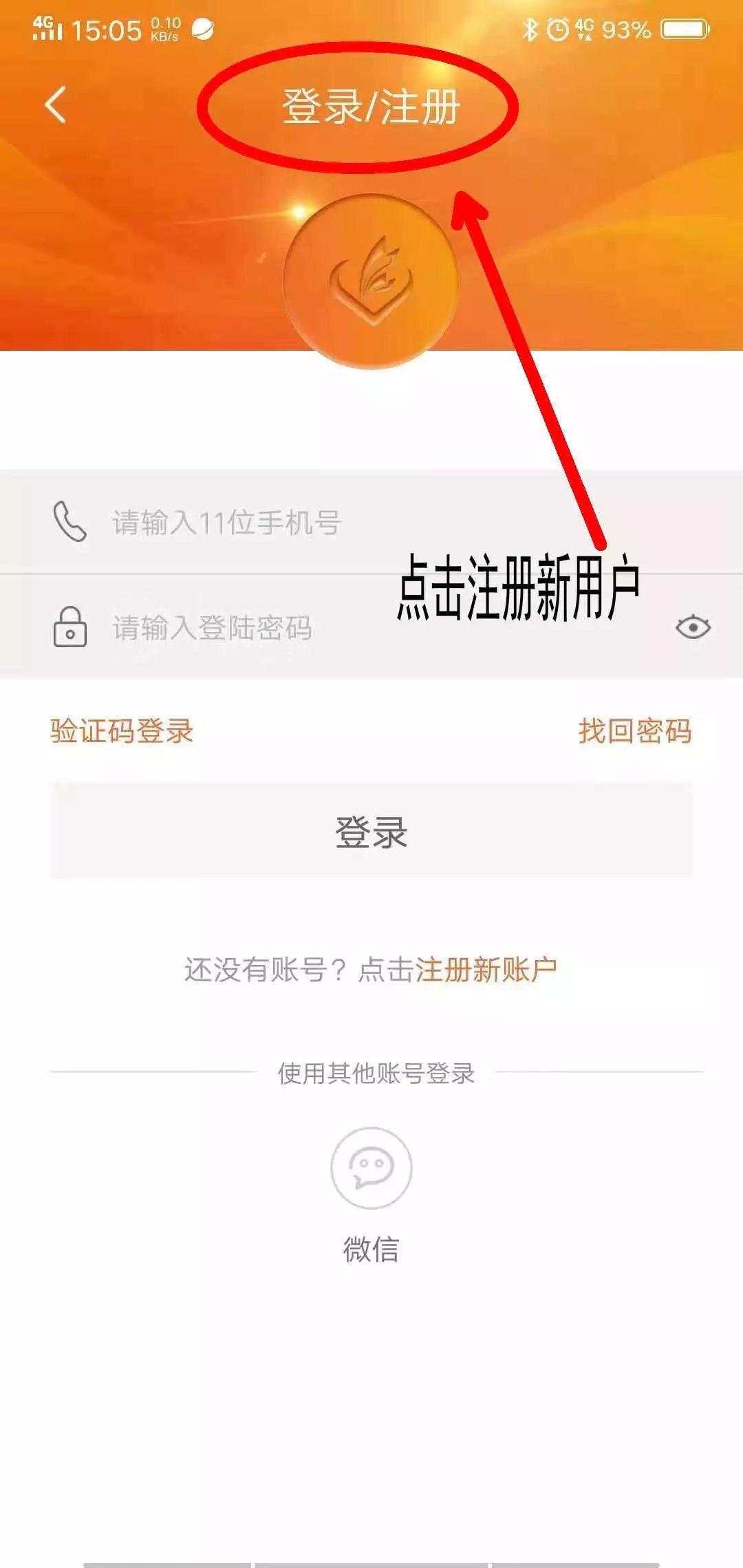The width and height of the screenshot is (743, 1568).
Task: Tap the 登录 login button
Action: coord(371,831)
